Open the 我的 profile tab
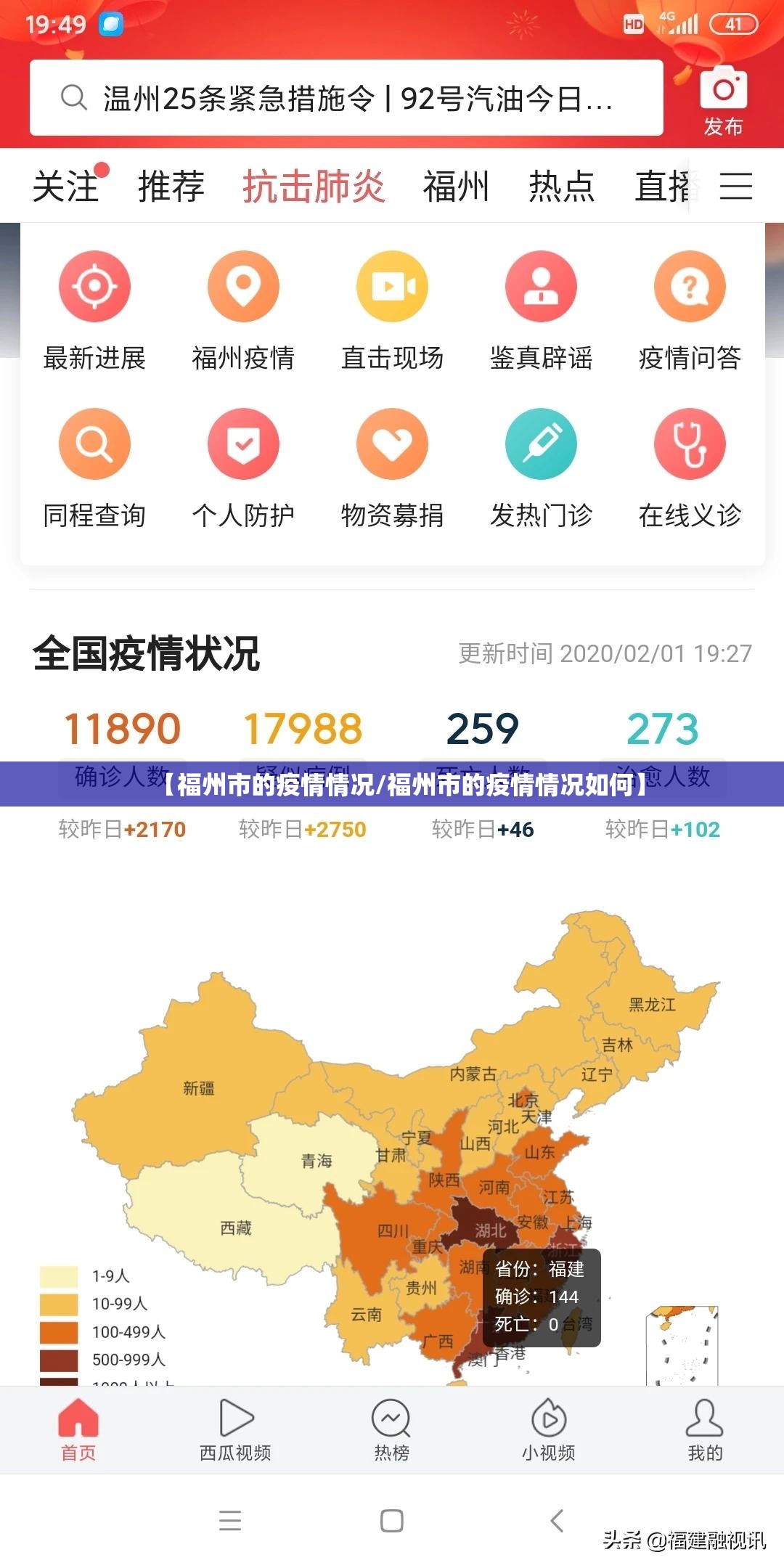 click(x=705, y=1430)
